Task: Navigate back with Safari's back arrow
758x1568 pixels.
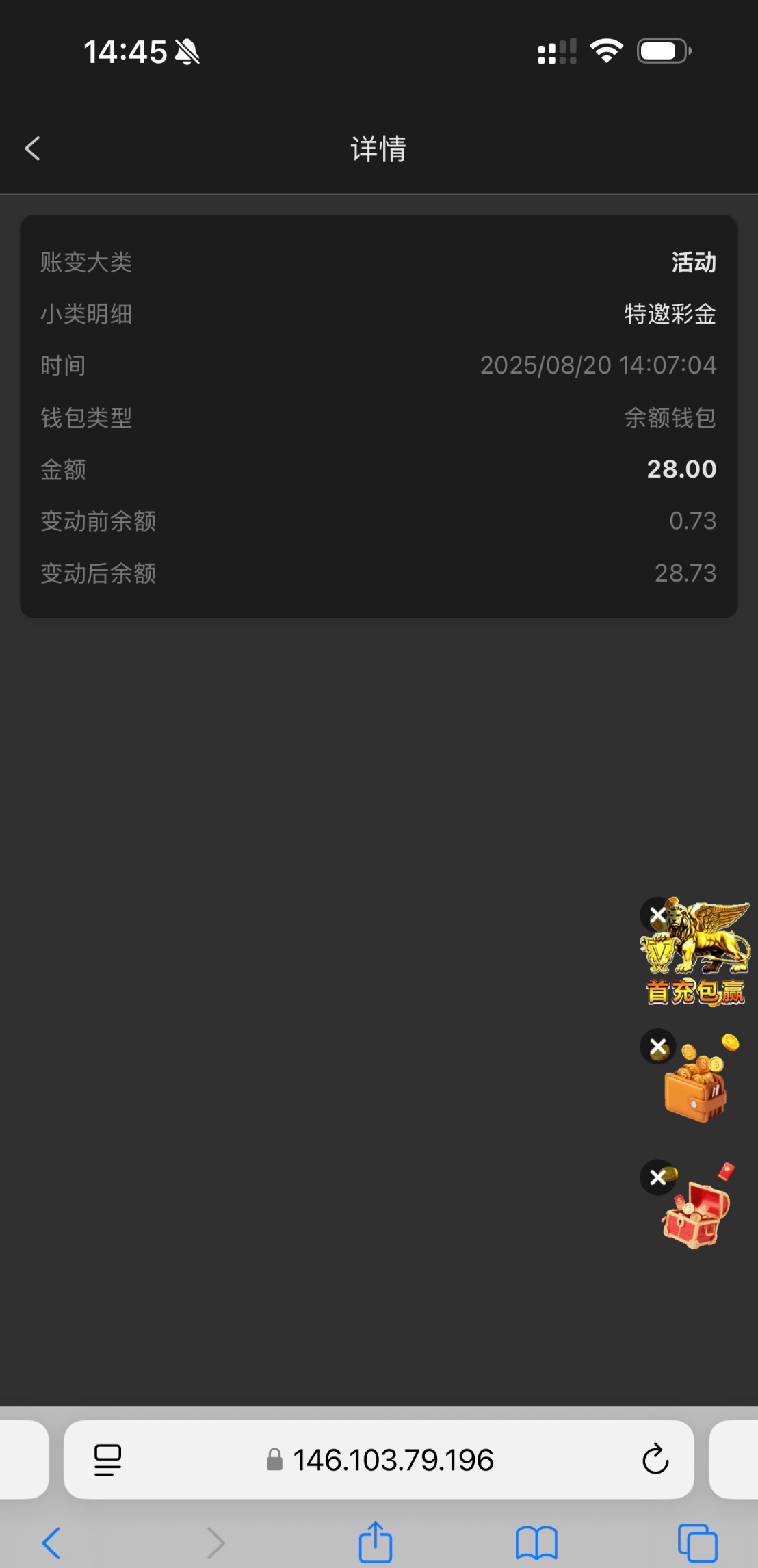Action: point(51,1543)
